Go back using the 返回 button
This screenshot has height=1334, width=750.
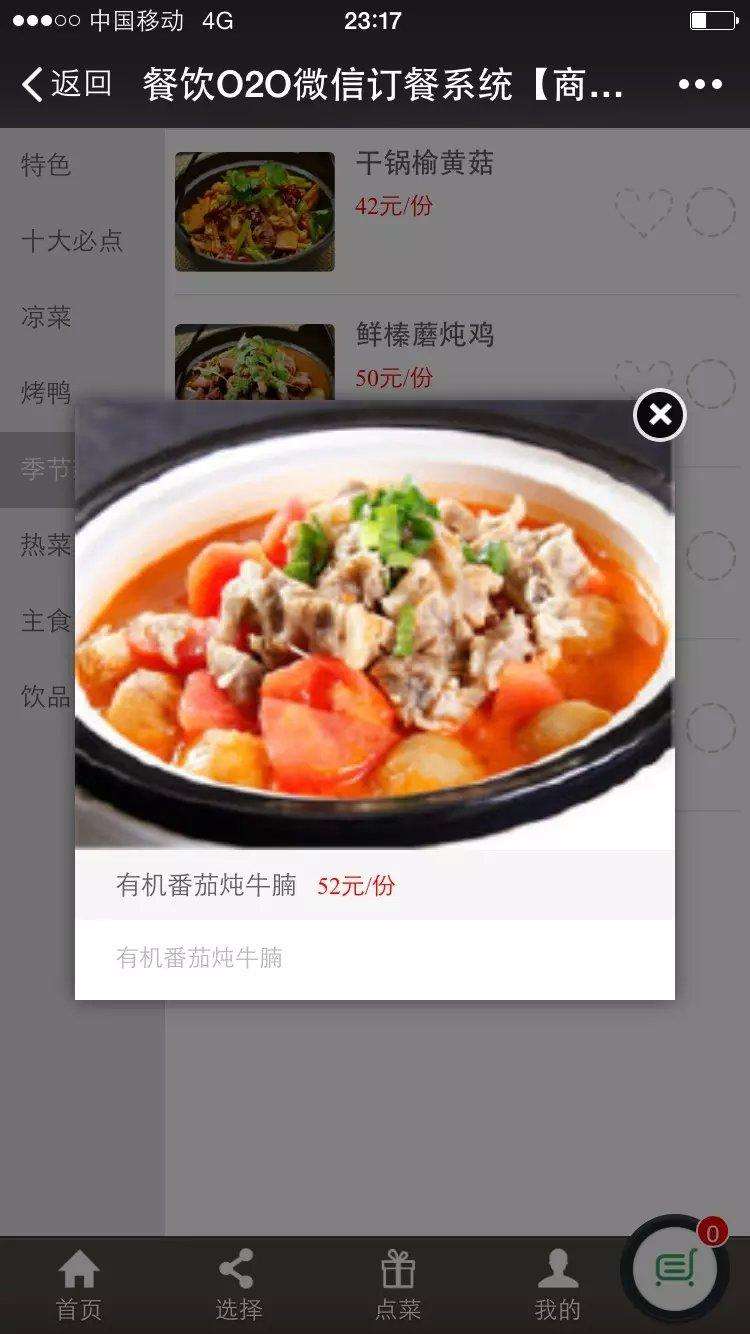[67, 84]
